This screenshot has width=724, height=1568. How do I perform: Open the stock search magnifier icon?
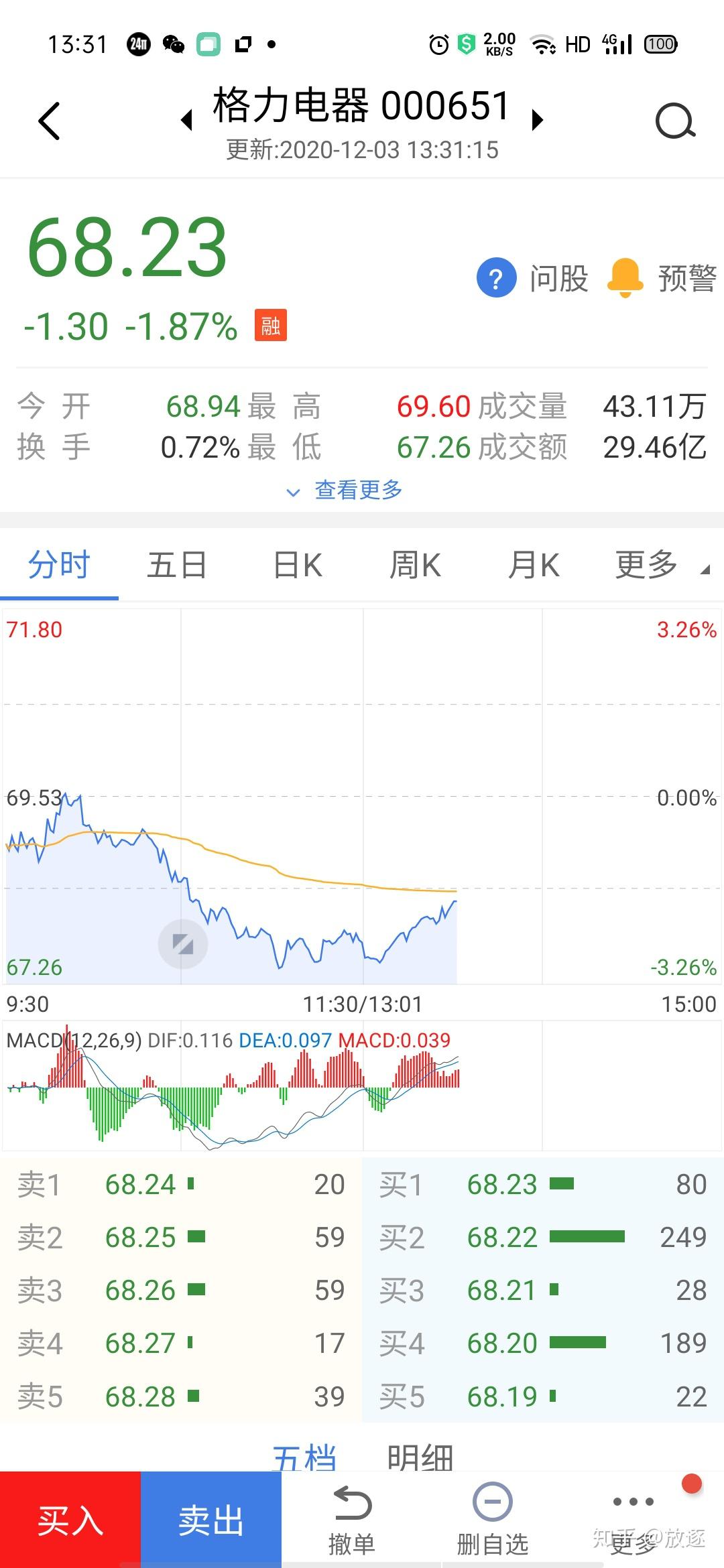[x=674, y=121]
